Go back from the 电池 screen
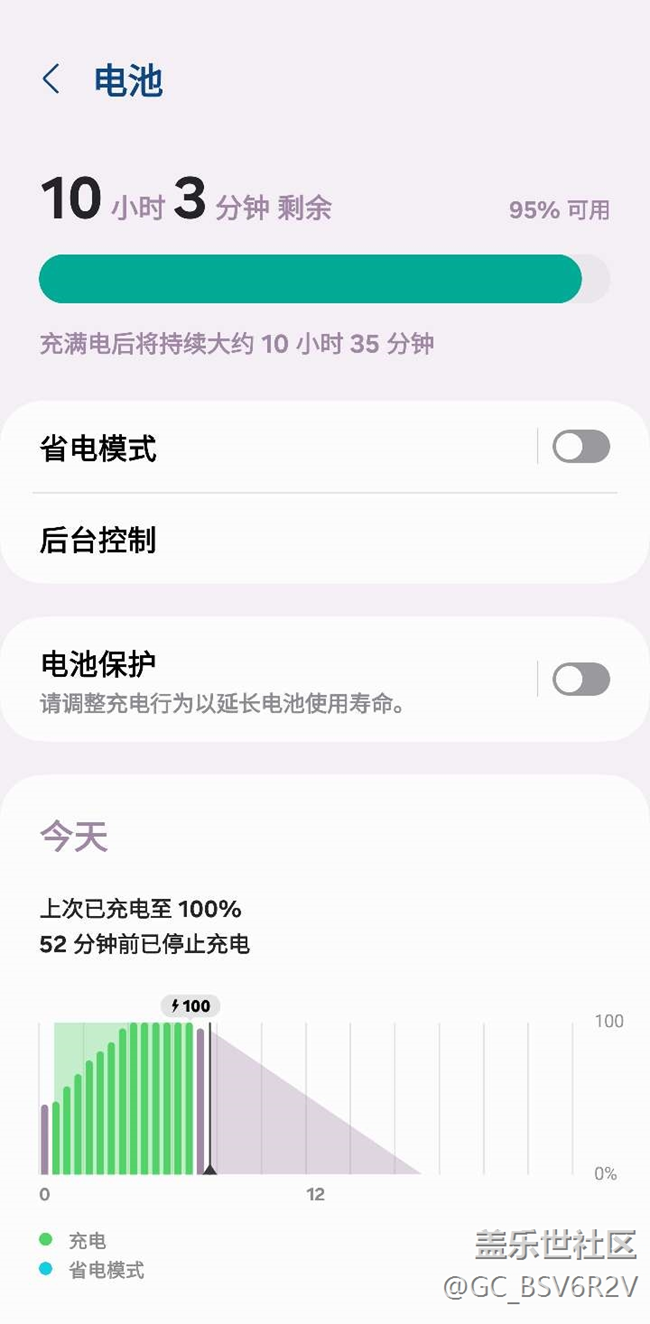 (51, 80)
